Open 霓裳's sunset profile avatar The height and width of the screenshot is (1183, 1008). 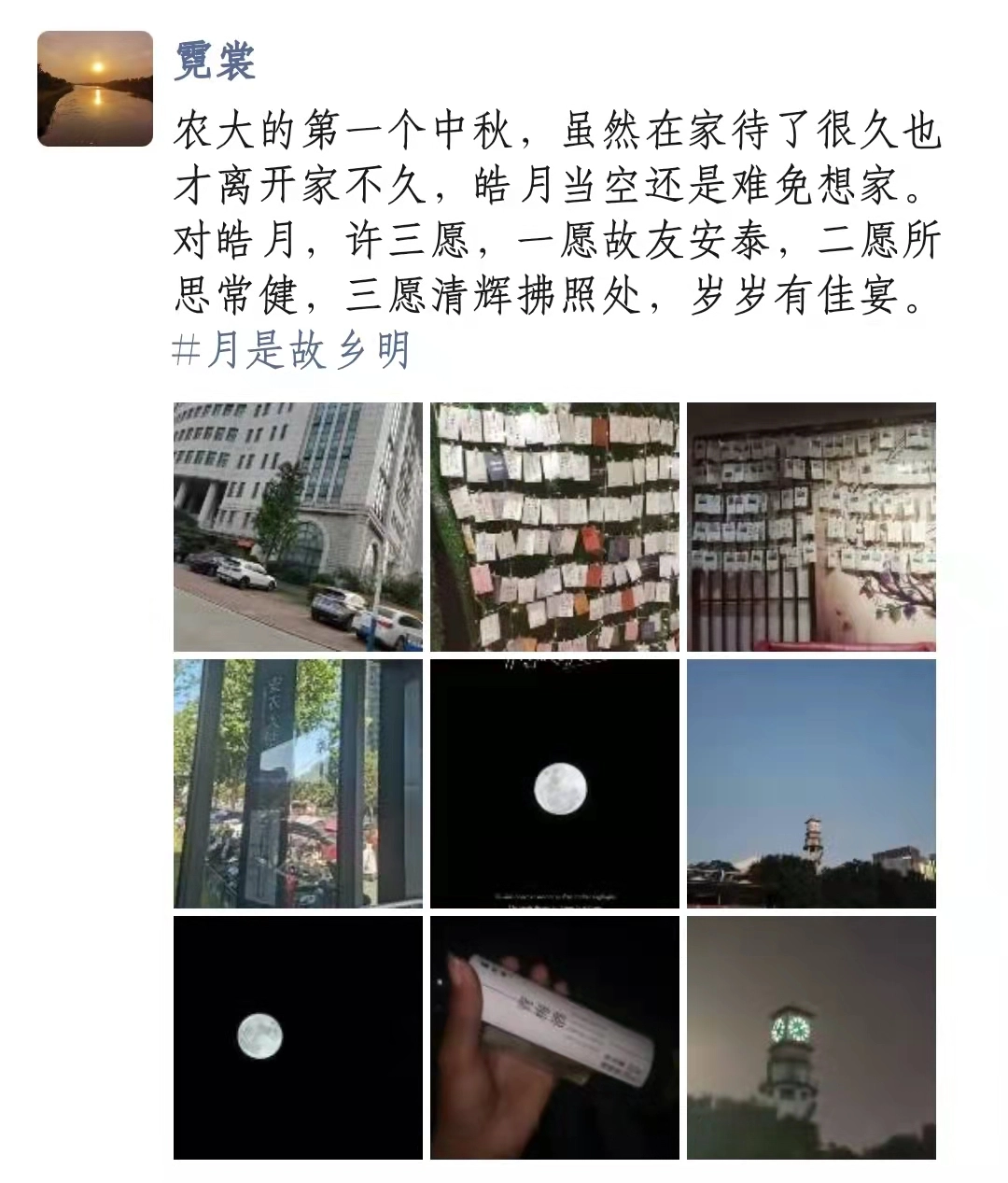(x=95, y=89)
